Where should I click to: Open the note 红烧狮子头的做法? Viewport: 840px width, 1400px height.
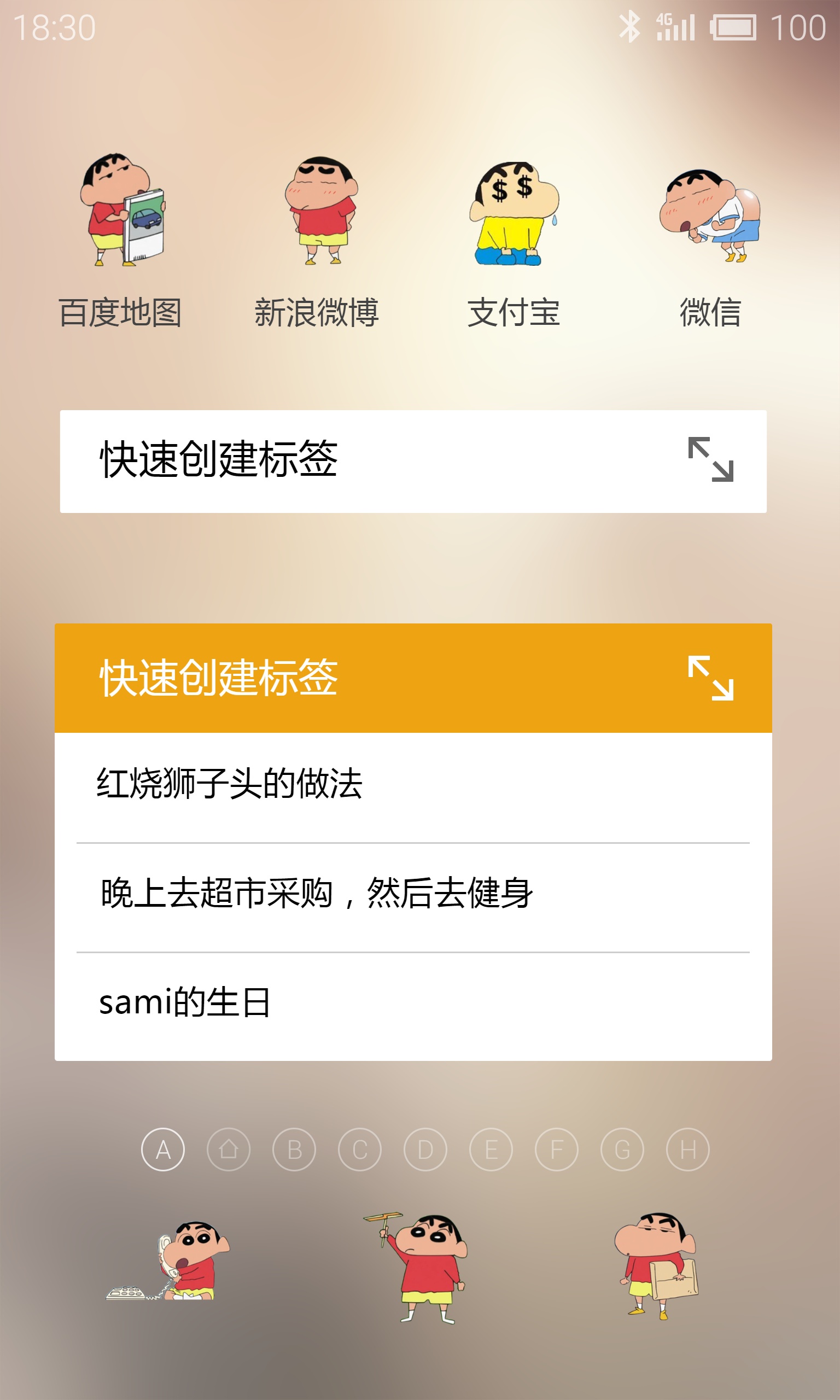(413, 786)
